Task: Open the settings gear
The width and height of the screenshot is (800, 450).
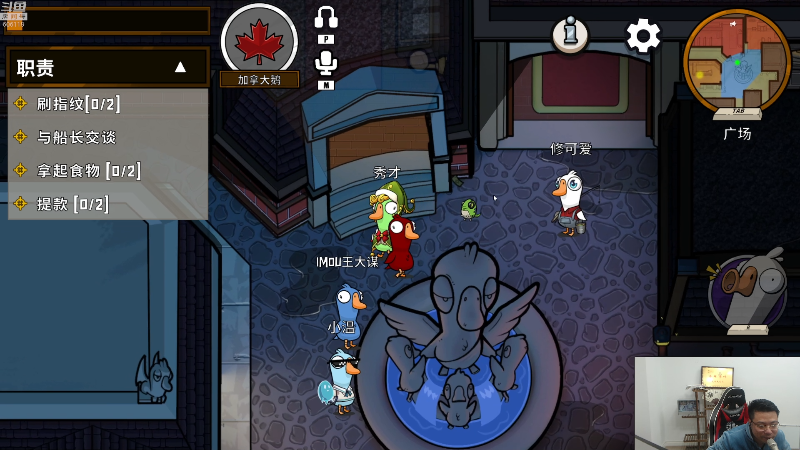Action: coord(643,35)
